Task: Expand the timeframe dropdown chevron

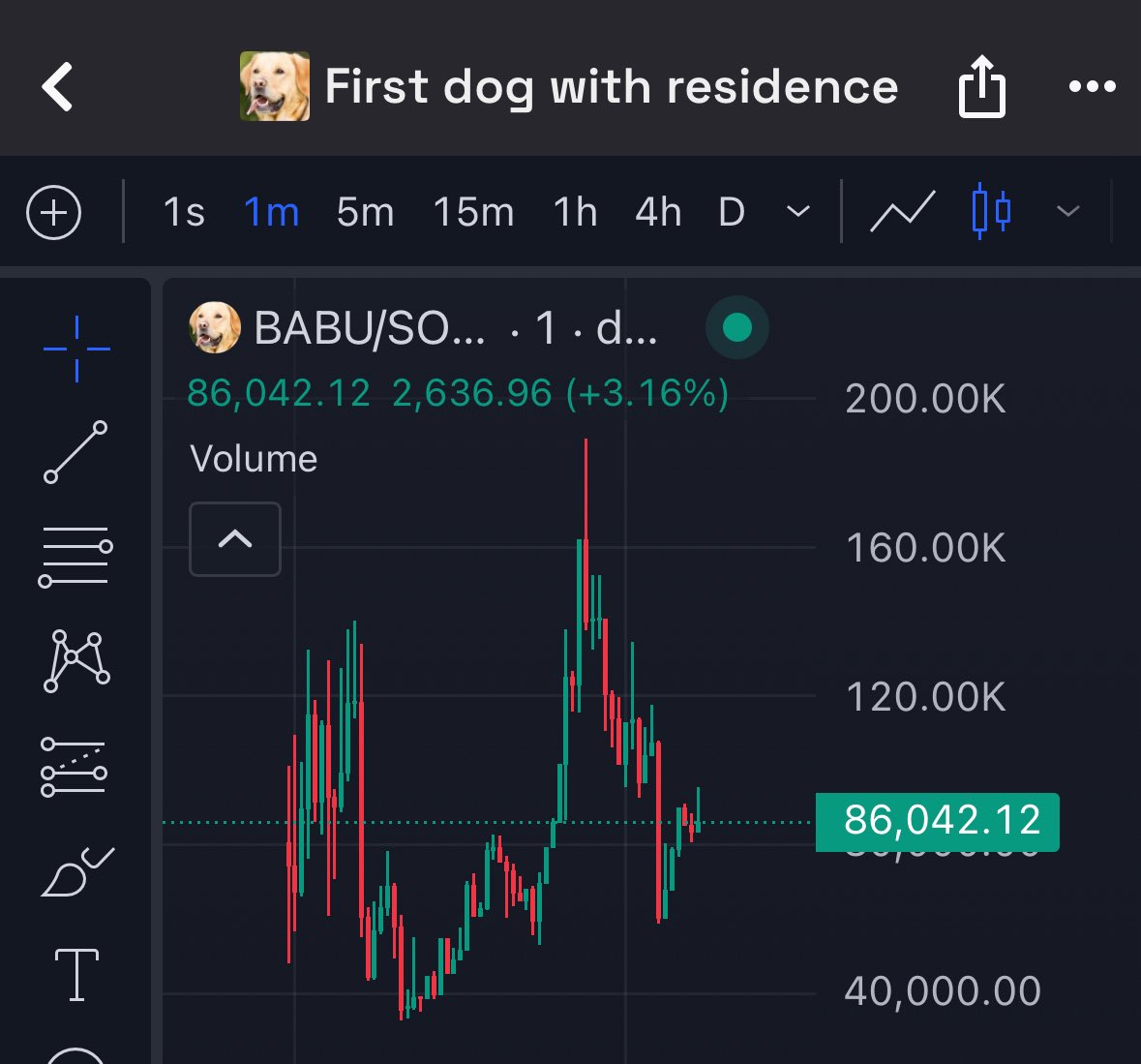Action: click(798, 211)
